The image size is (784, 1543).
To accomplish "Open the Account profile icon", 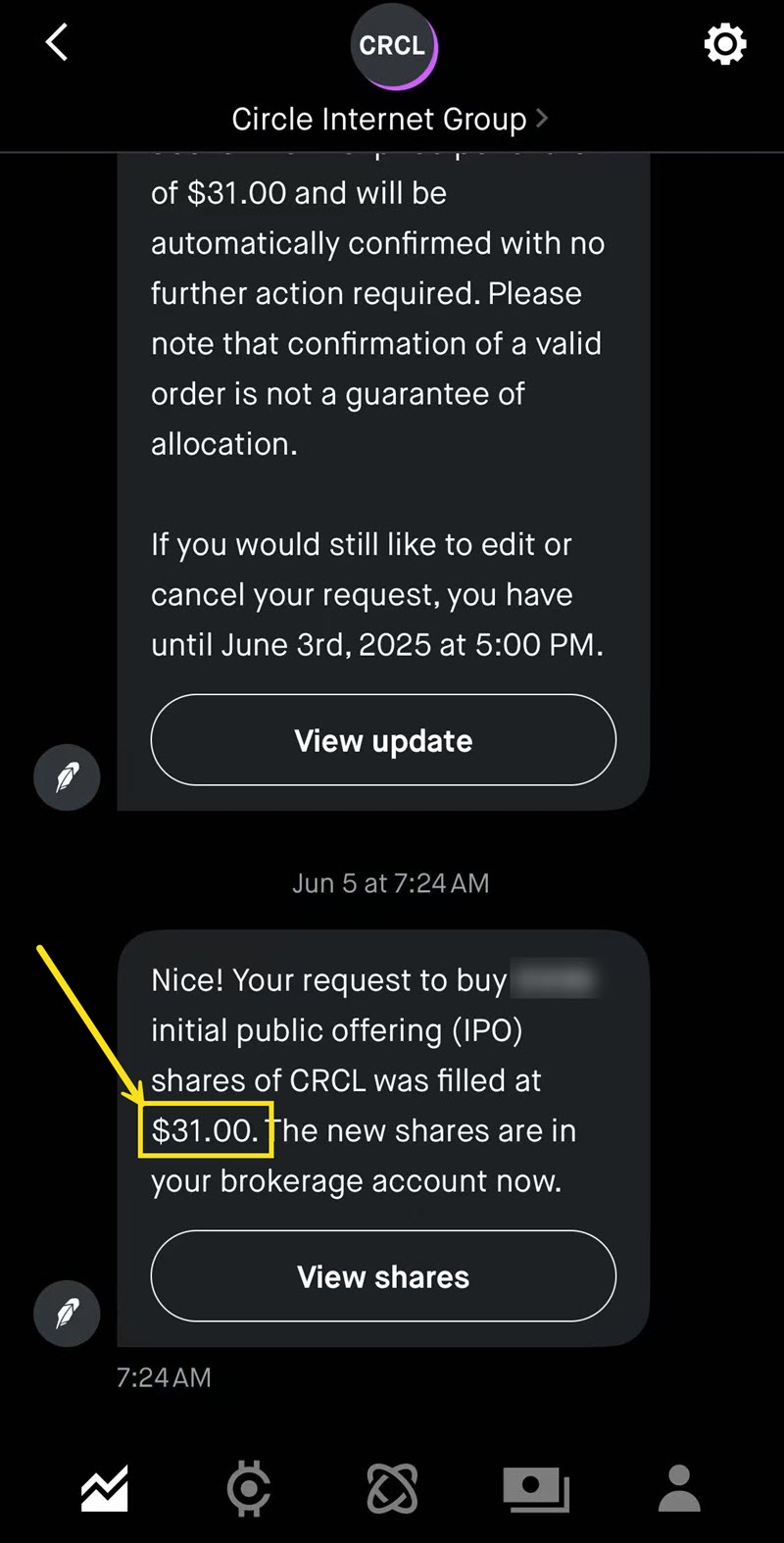I will pyautogui.click(x=679, y=1489).
